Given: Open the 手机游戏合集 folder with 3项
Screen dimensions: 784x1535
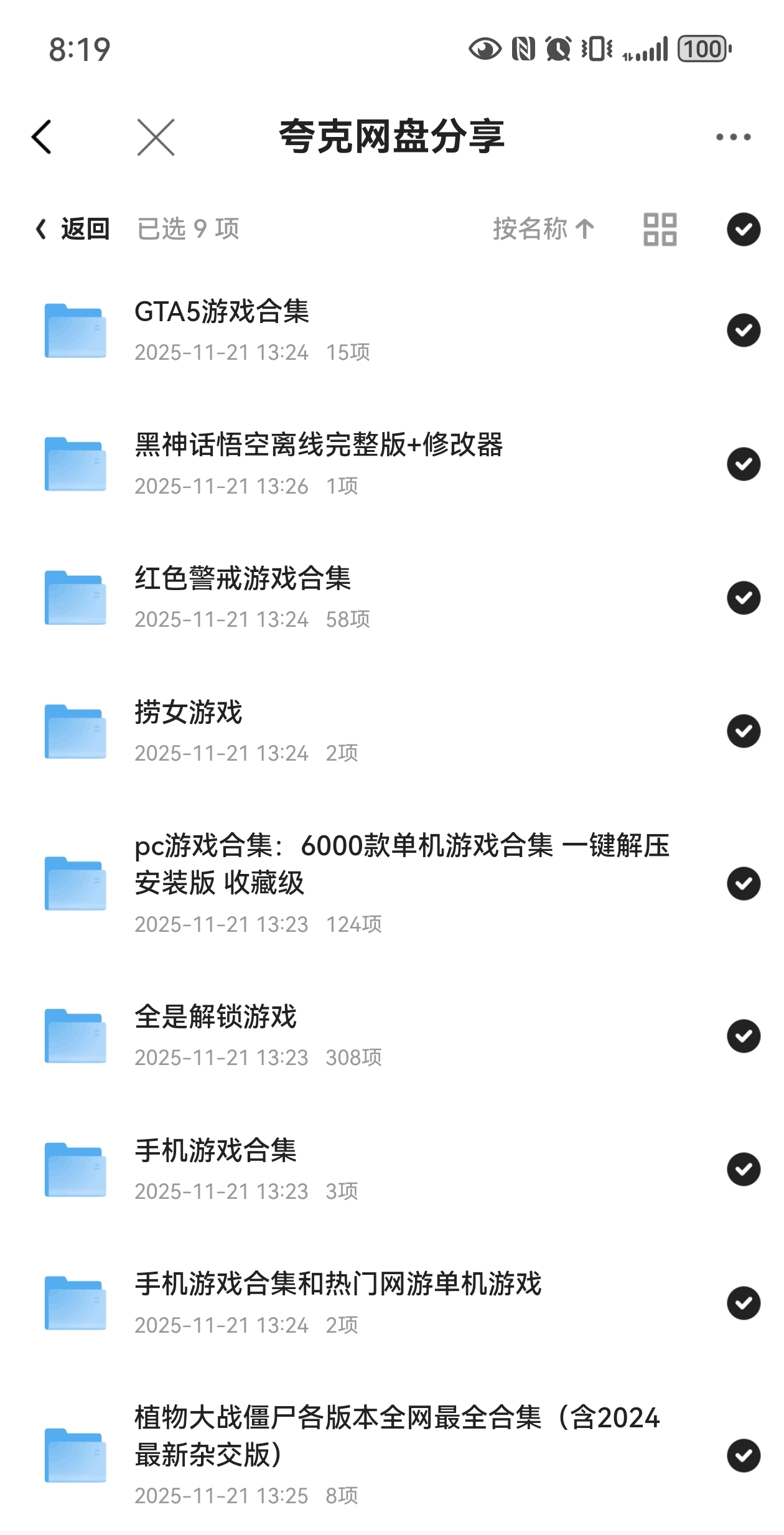Looking at the screenshot, I should pyautogui.click(x=215, y=1151).
